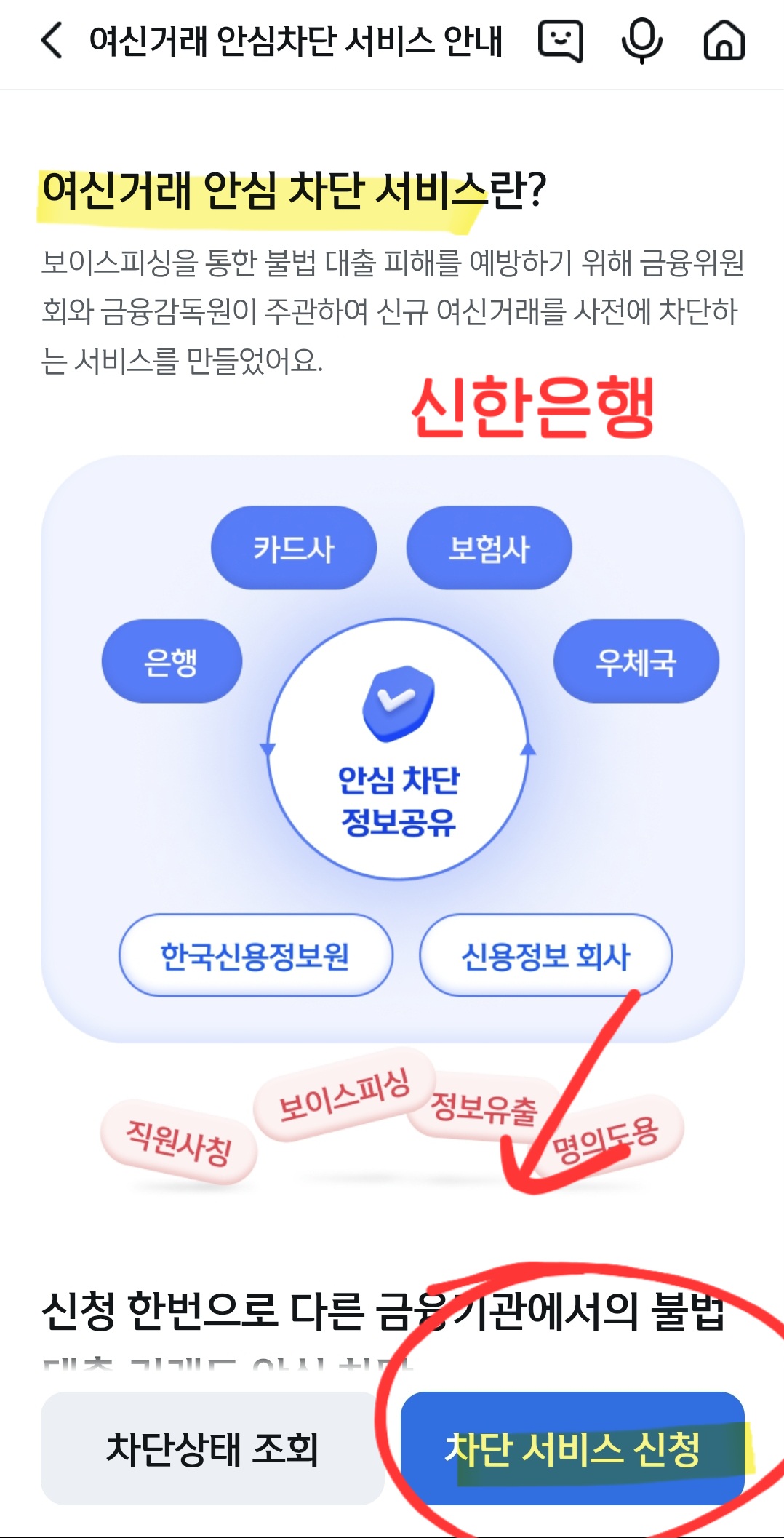Open the chatbot via the smiley chat icon
This screenshot has width=784, height=1538.
[561, 42]
